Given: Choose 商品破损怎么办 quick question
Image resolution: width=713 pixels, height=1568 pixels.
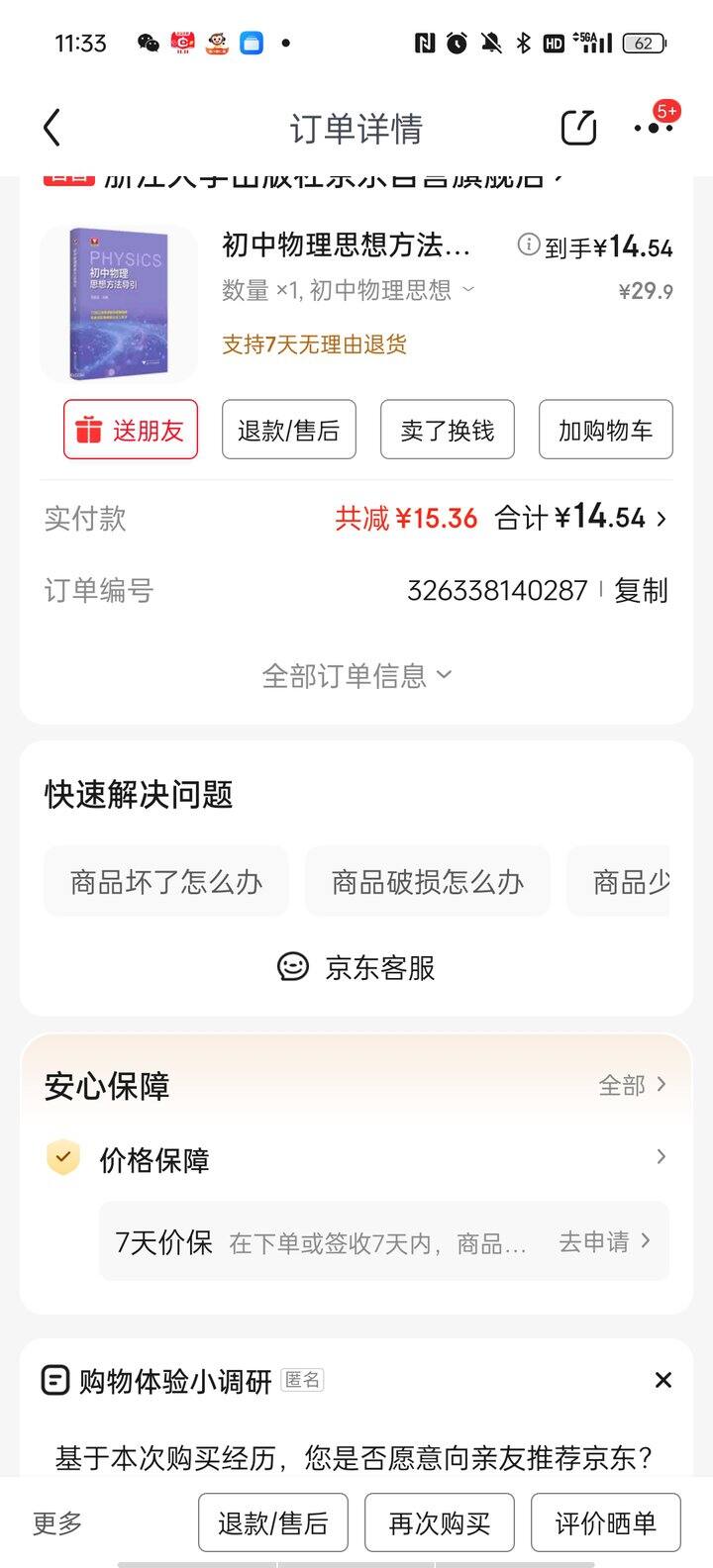Looking at the screenshot, I should 428,881.
